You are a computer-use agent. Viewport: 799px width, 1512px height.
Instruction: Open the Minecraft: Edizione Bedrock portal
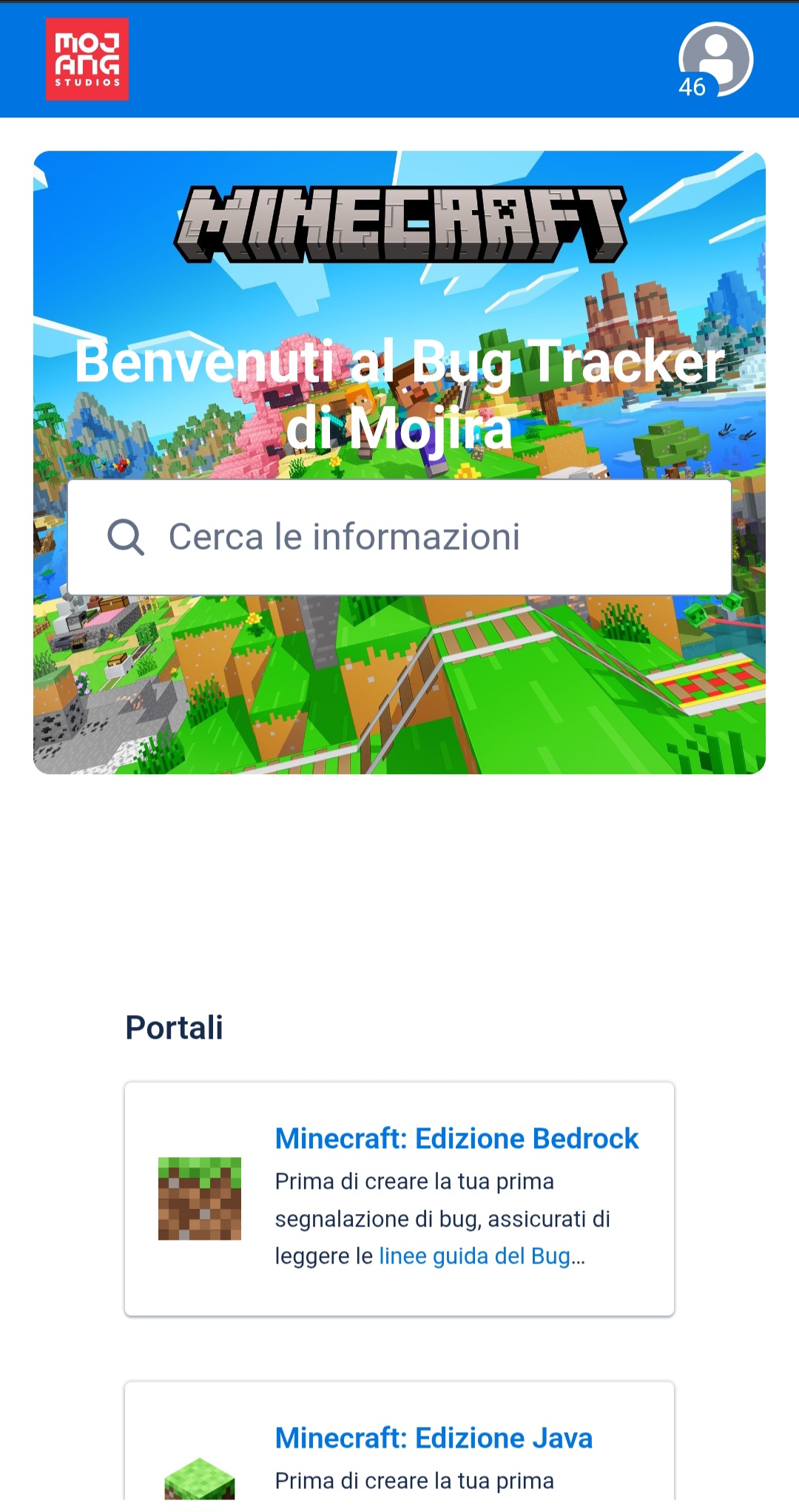(x=456, y=1139)
